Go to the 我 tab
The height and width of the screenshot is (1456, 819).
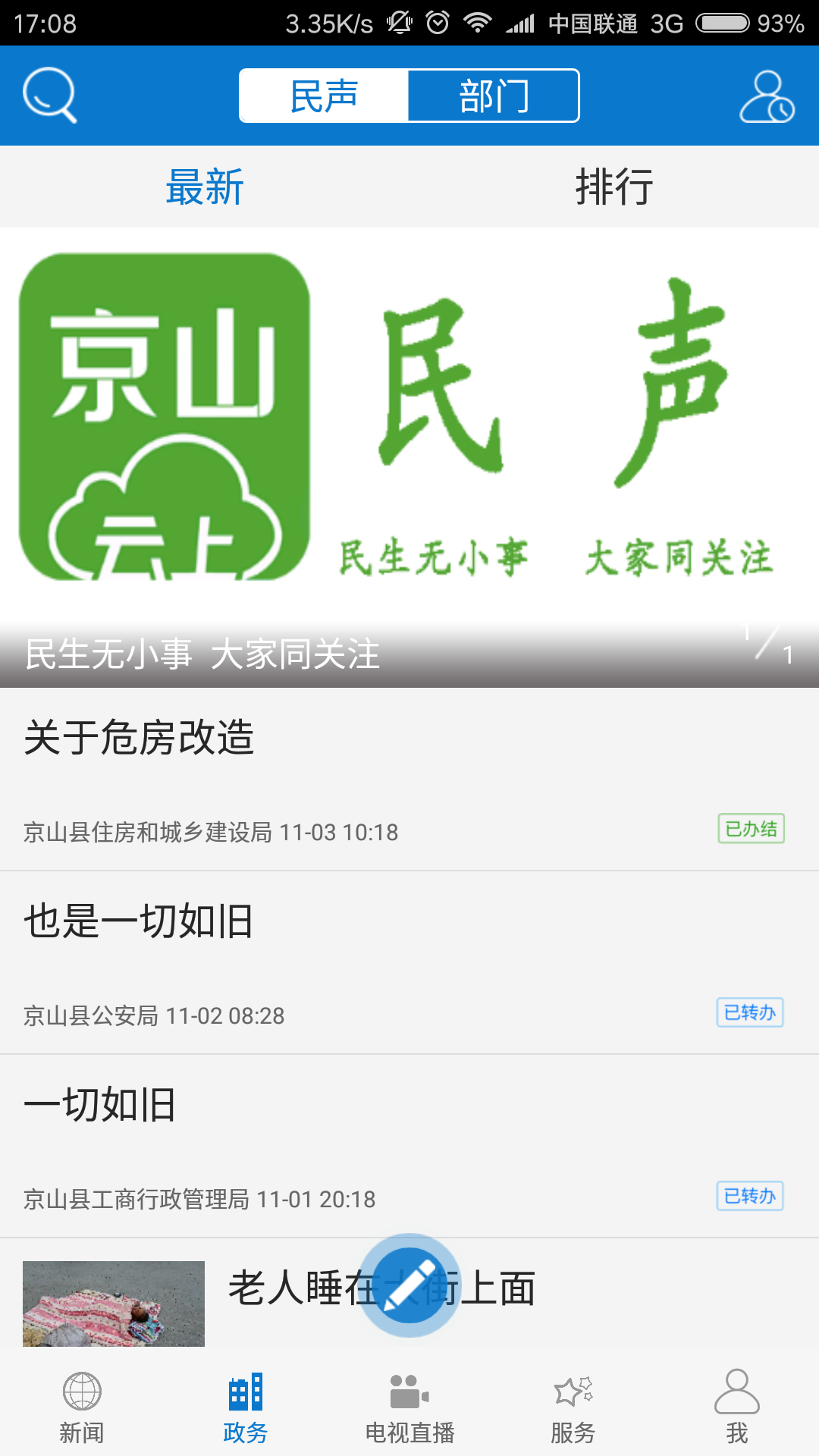[737, 1407]
